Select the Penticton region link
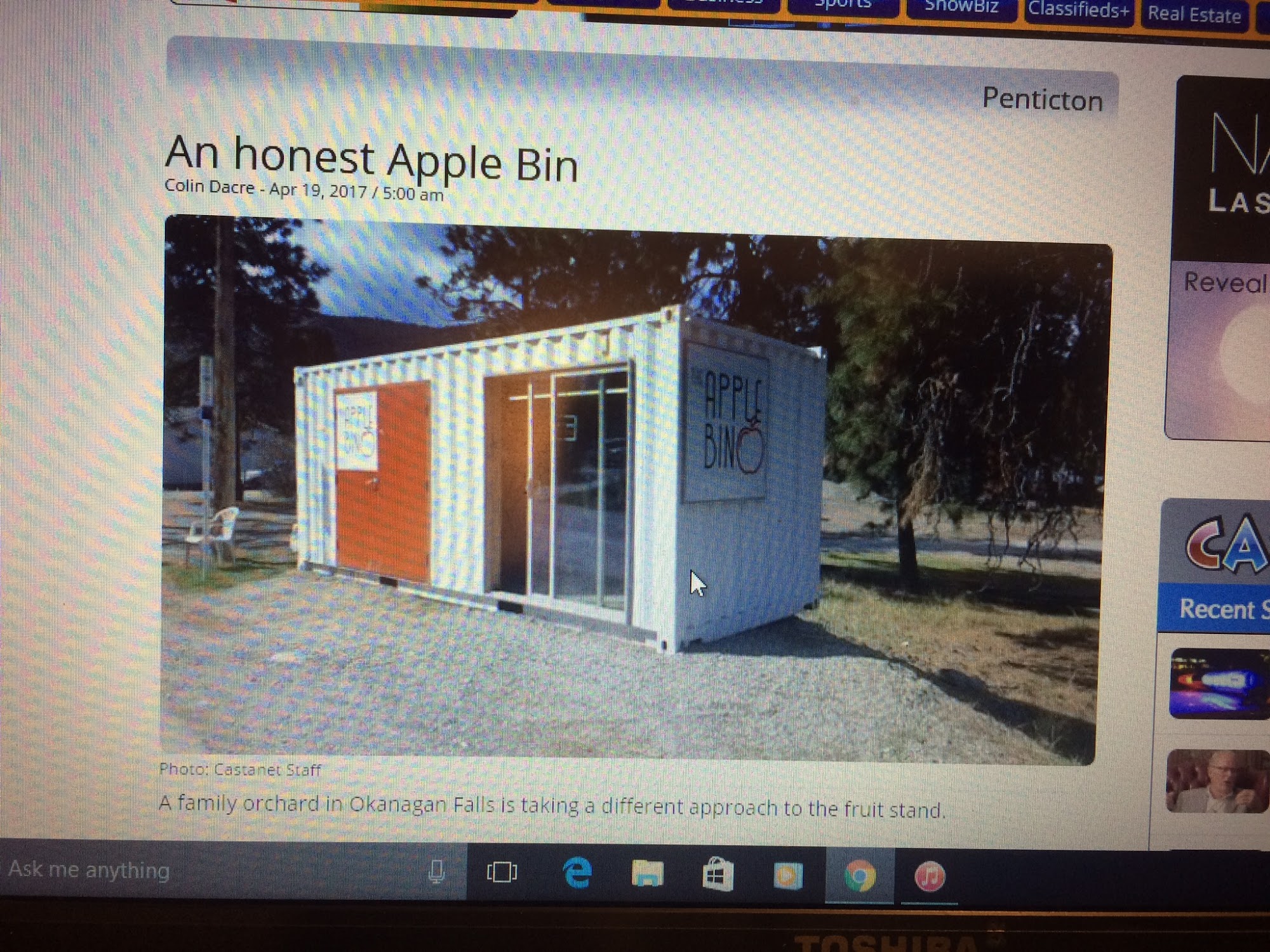 [x=1042, y=100]
